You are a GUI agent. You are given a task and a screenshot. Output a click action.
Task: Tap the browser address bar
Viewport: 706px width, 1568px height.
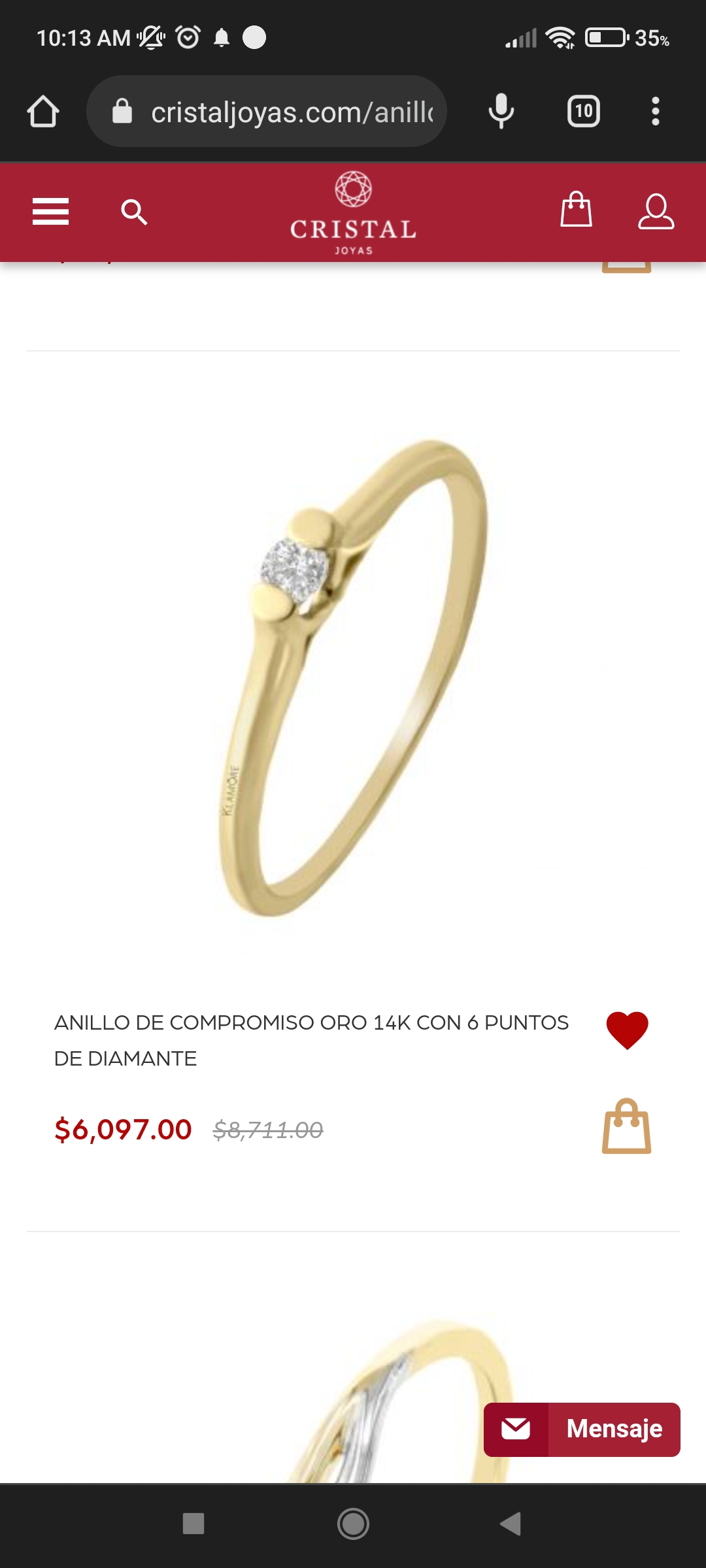(x=267, y=112)
